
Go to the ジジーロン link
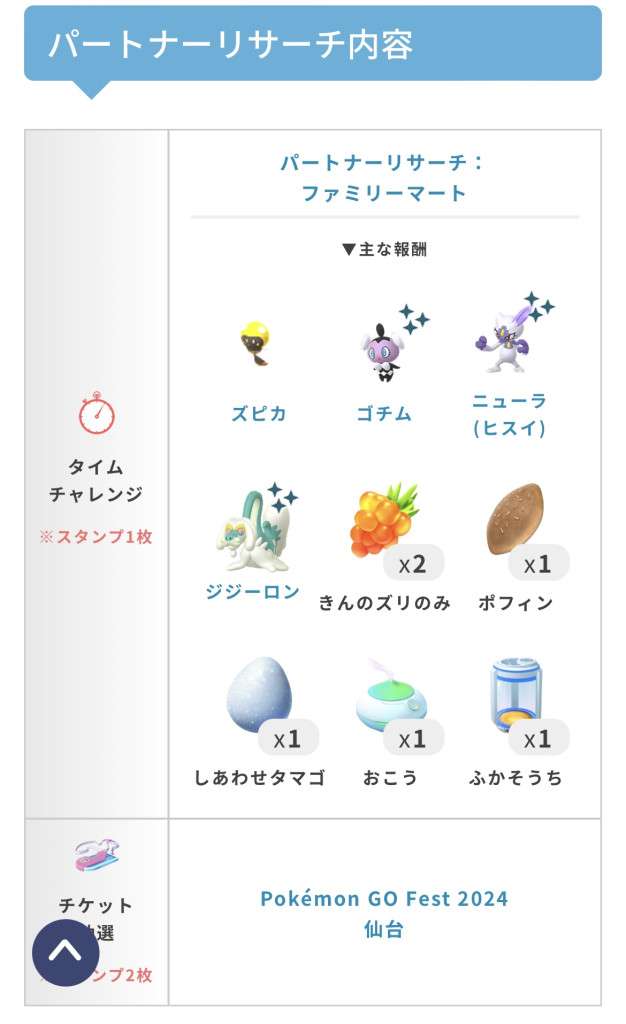pyautogui.click(x=253, y=591)
